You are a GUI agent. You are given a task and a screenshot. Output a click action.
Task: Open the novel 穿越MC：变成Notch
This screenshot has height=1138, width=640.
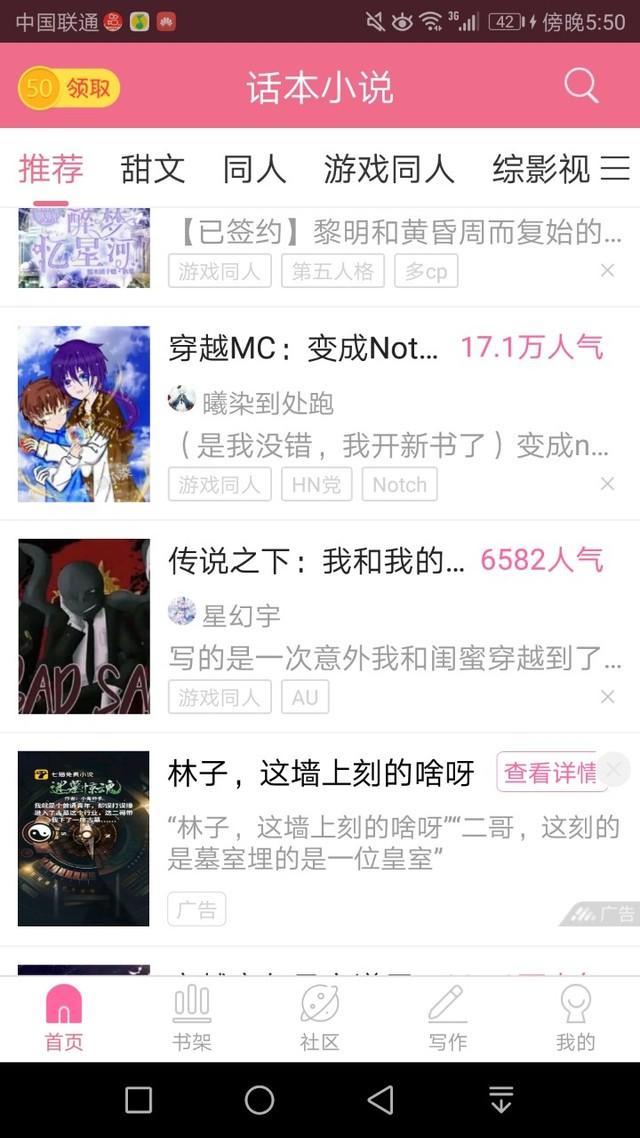pyautogui.click(x=303, y=348)
